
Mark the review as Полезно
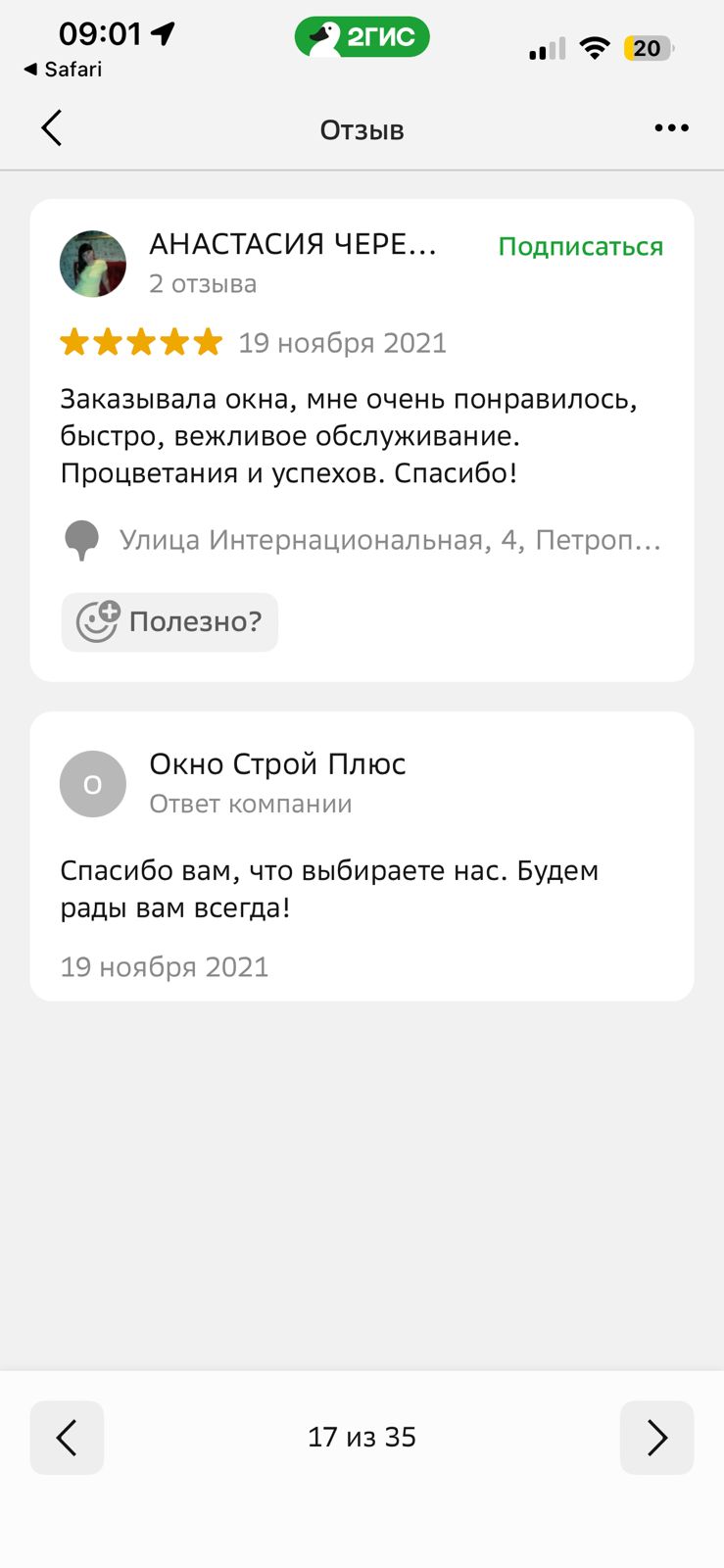tap(169, 621)
